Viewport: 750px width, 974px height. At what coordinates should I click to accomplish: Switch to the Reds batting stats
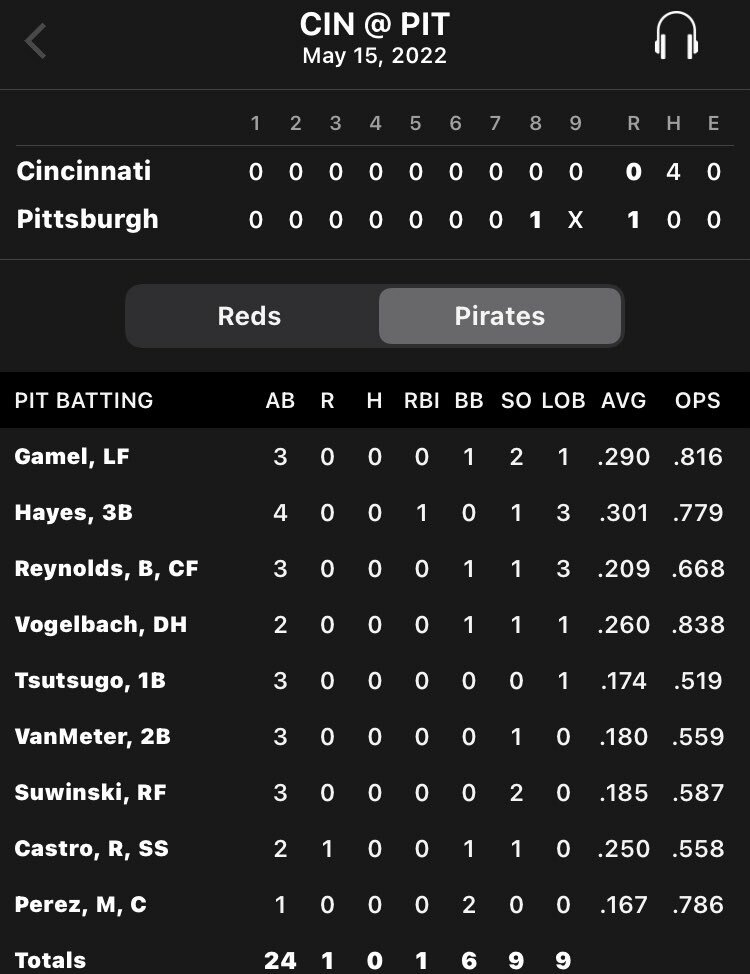tap(250, 316)
